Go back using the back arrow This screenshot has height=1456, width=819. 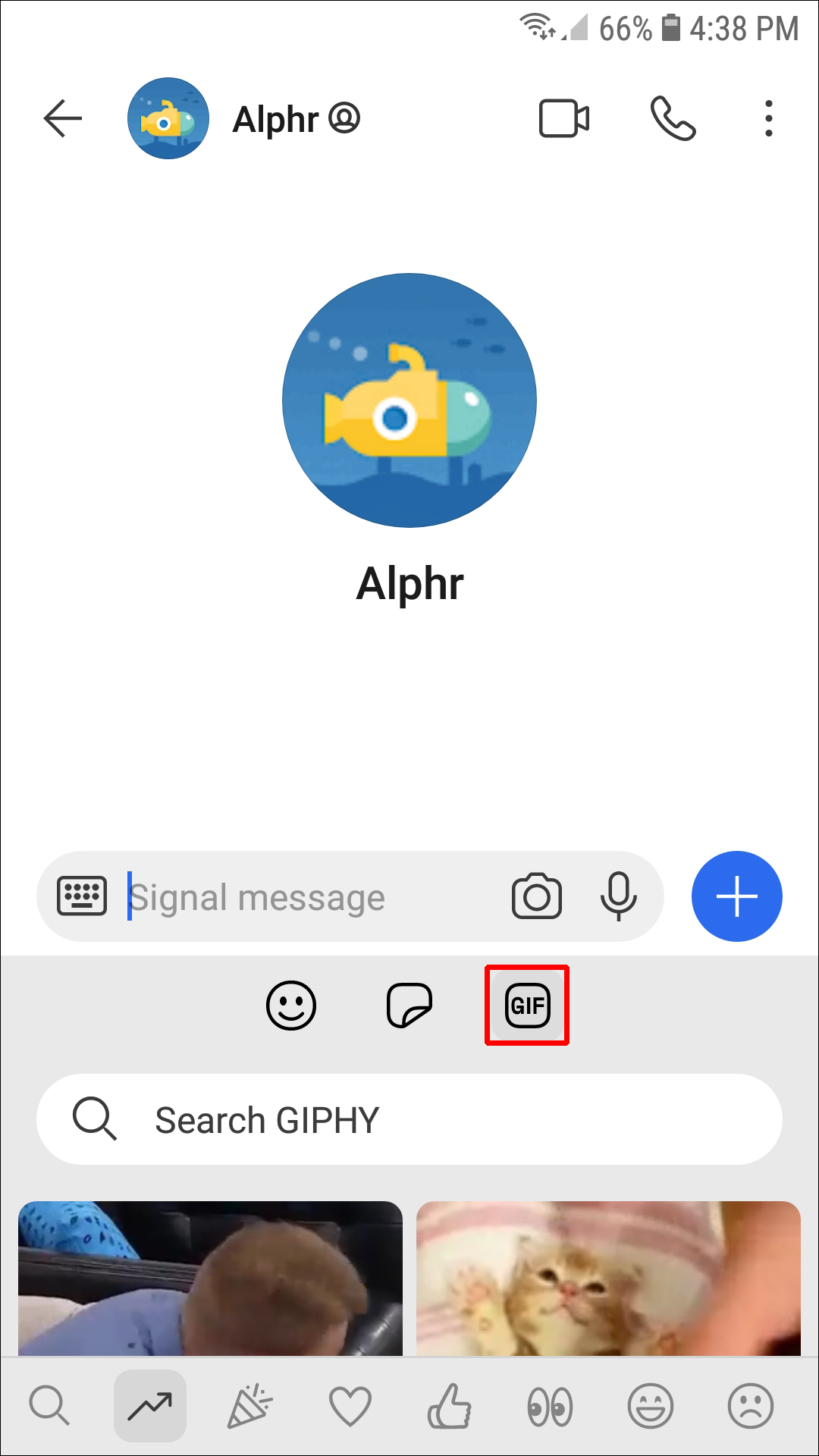click(x=62, y=119)
